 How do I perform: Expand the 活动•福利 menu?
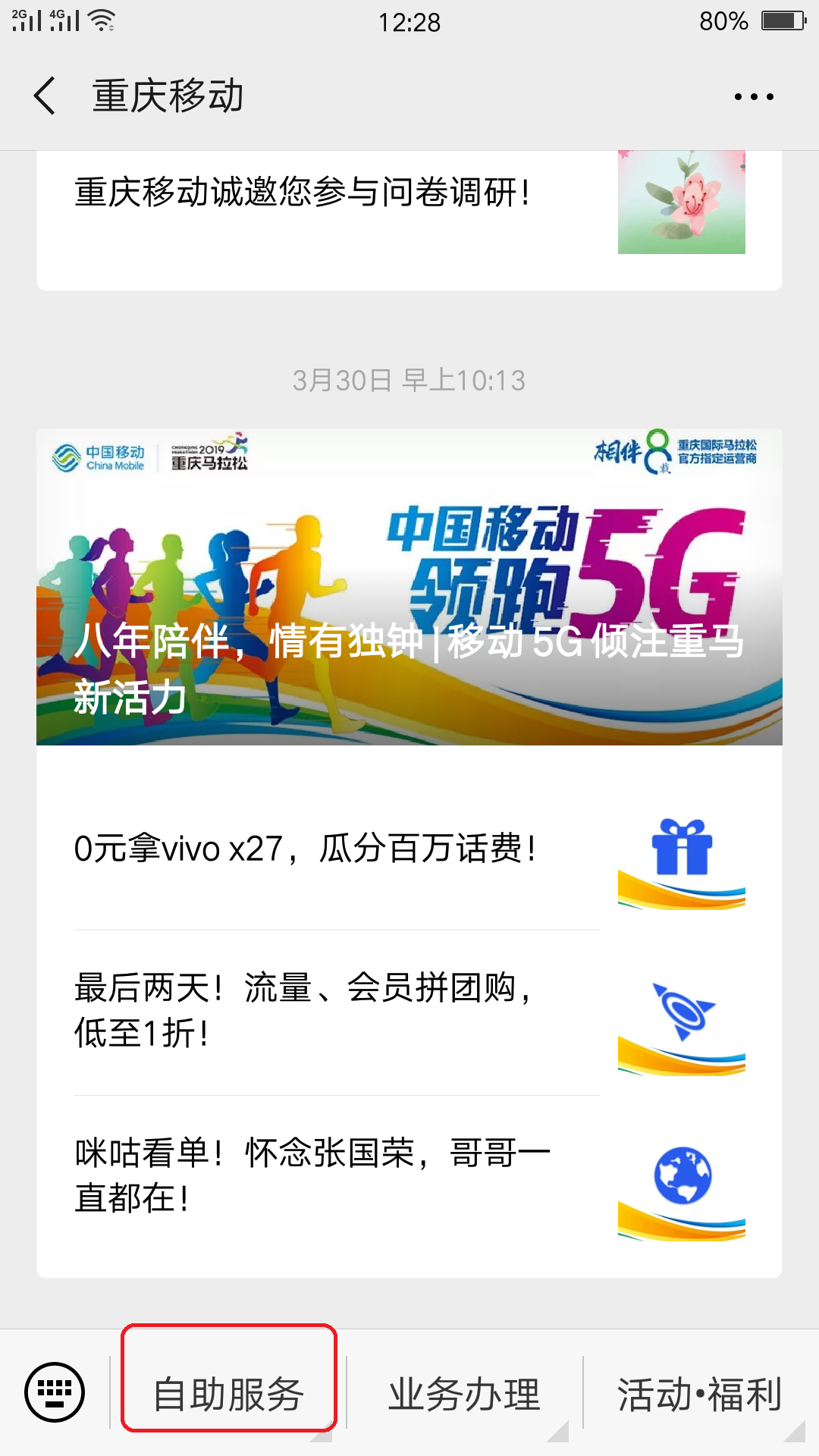(699, 1394)
